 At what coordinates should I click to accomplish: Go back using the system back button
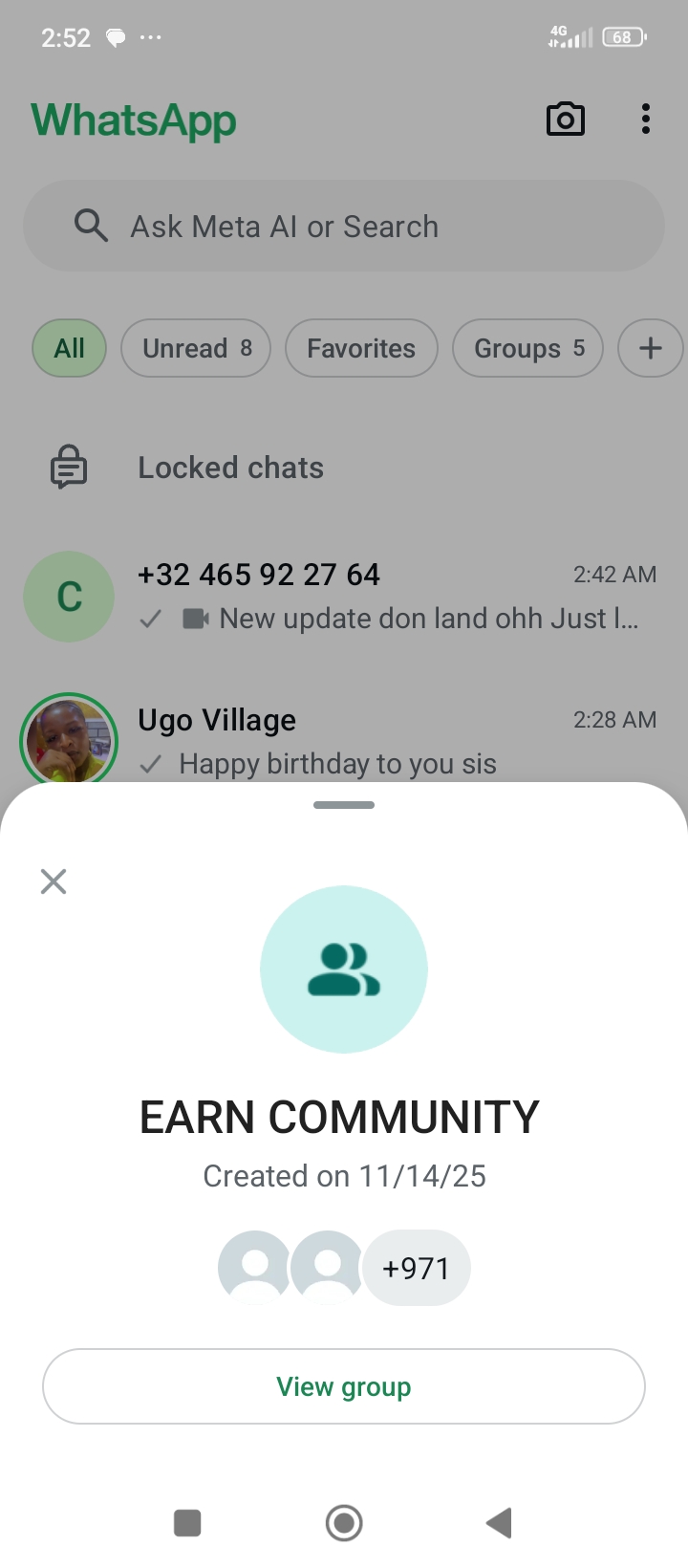[x=499, y=1522]
